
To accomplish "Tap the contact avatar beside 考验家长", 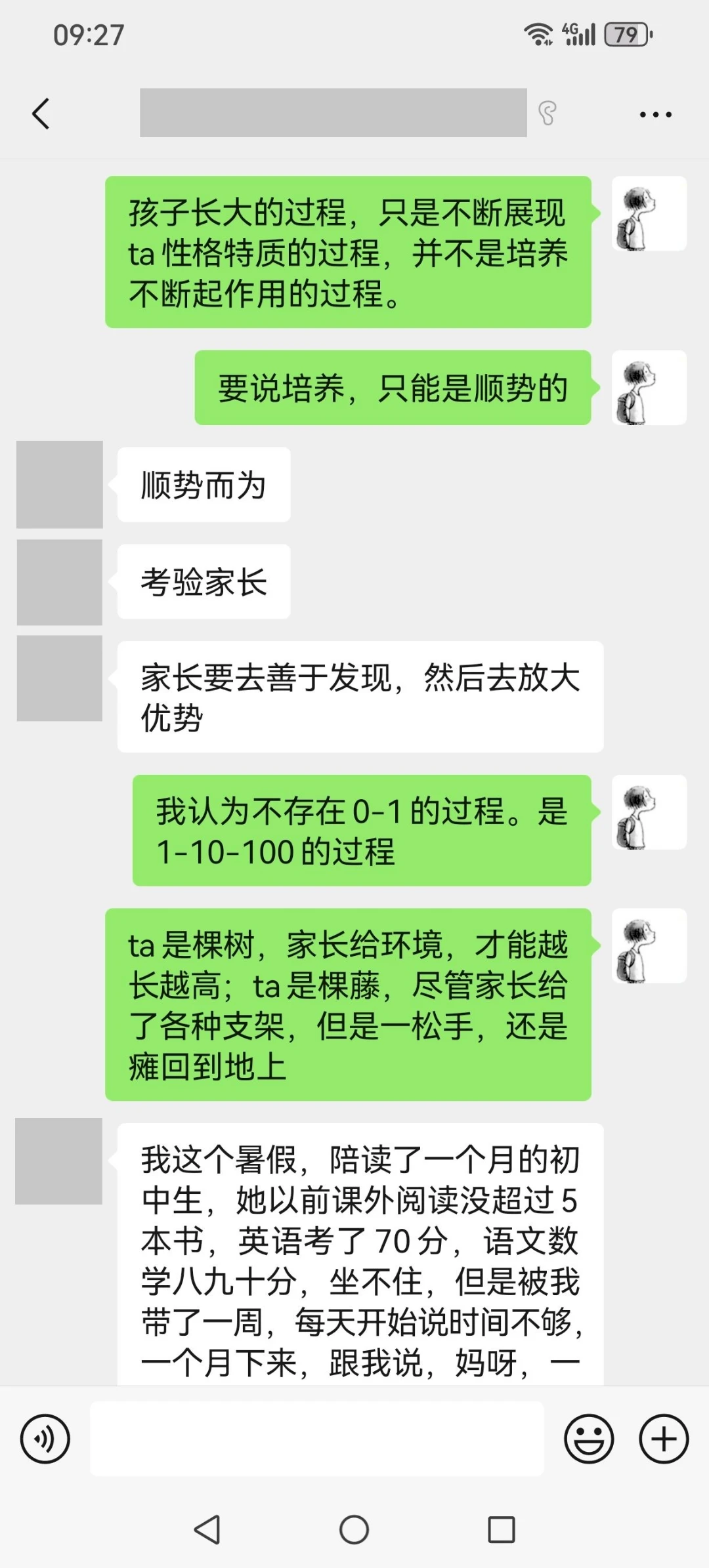I will (59, 582).
